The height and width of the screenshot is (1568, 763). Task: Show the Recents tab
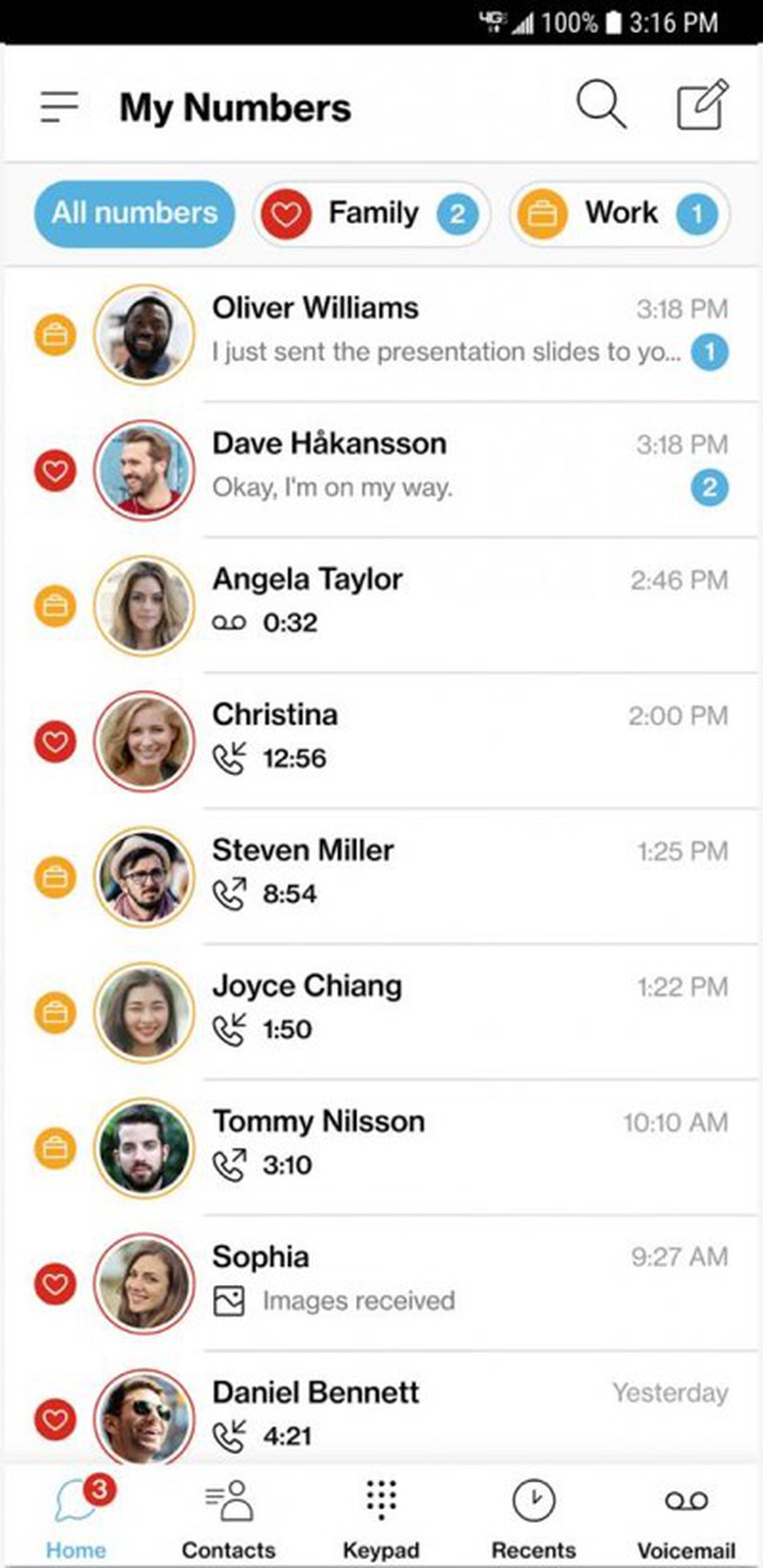pos(534,1516)
